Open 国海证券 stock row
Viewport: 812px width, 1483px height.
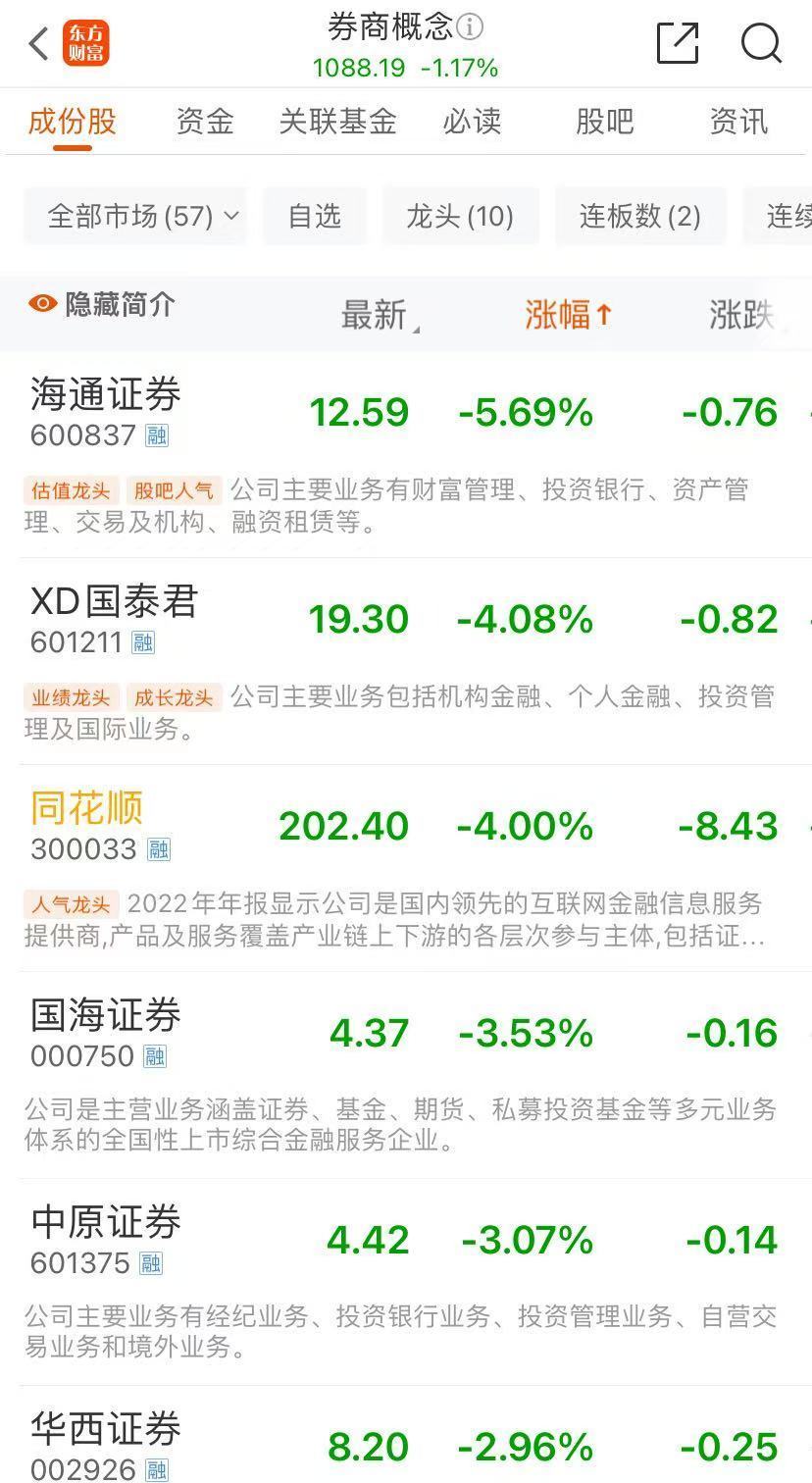406,1075
